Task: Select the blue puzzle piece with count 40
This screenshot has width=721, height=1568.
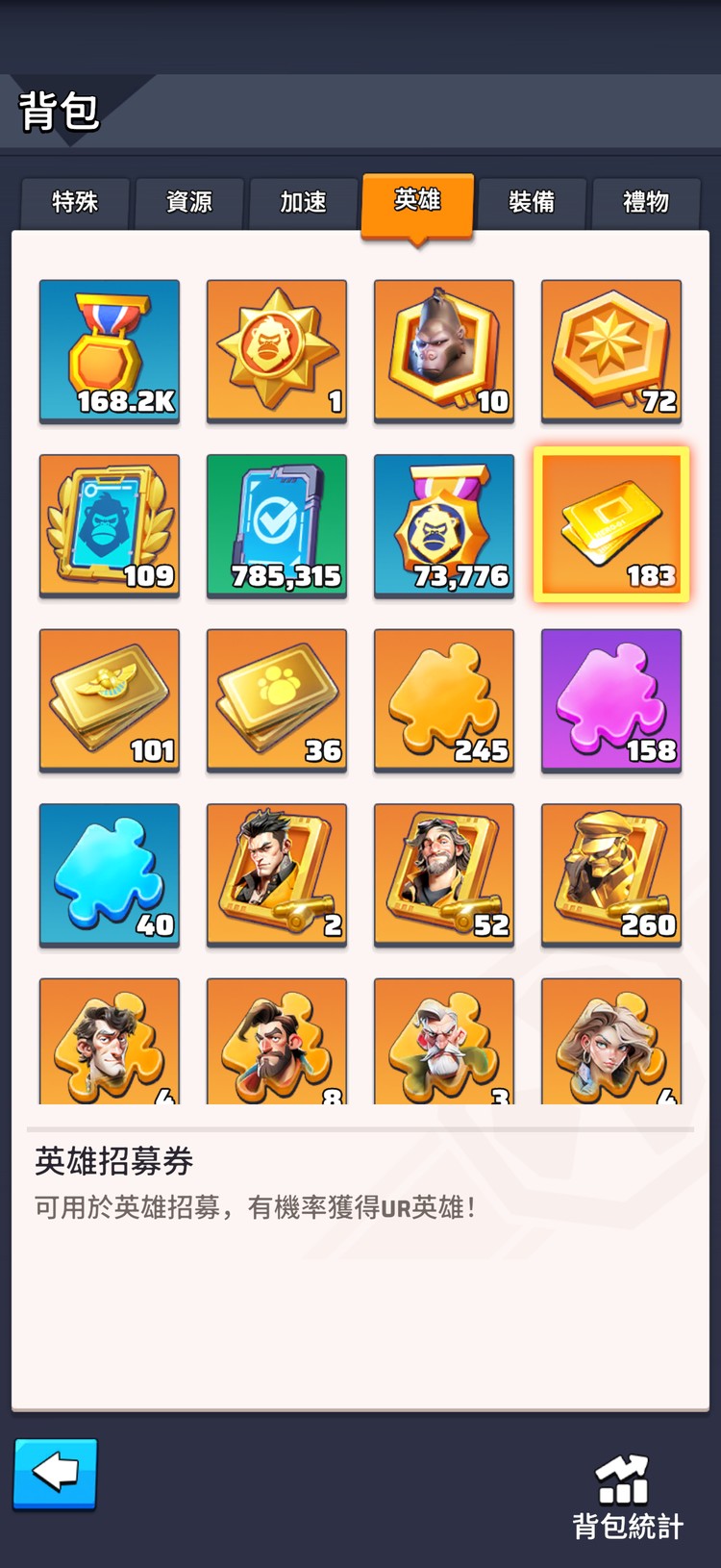Action: (110, 874)
